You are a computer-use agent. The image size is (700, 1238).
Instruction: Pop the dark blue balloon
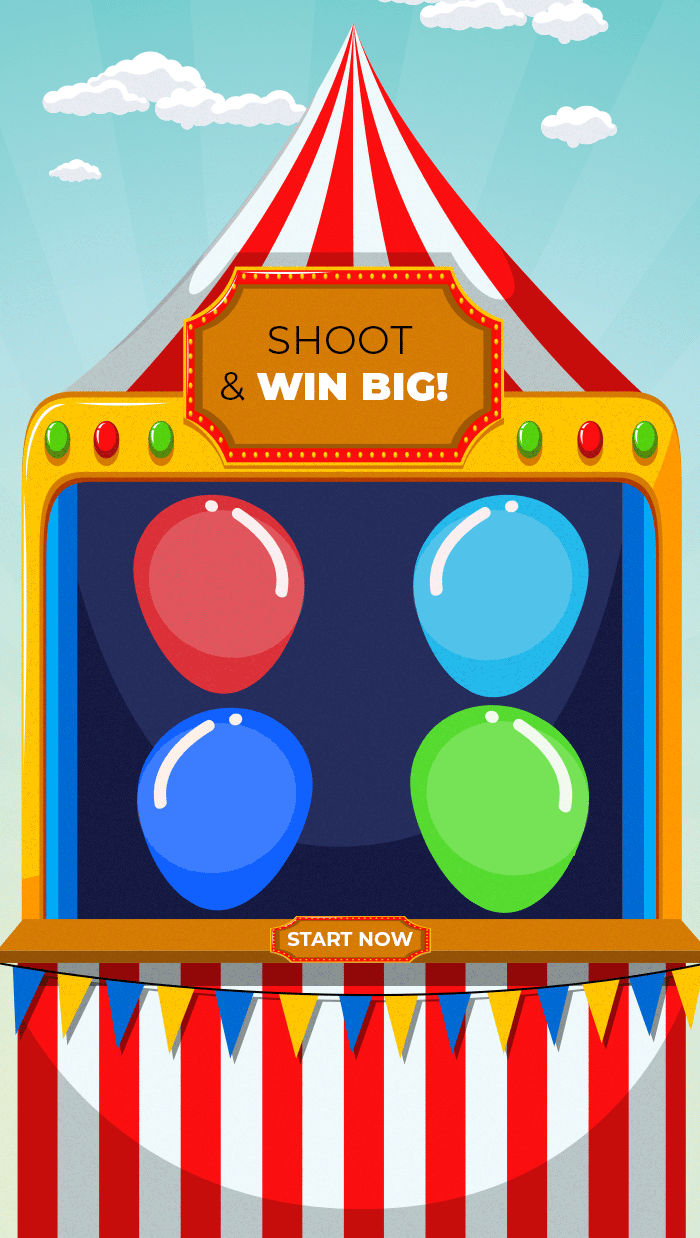click(224, 808)
